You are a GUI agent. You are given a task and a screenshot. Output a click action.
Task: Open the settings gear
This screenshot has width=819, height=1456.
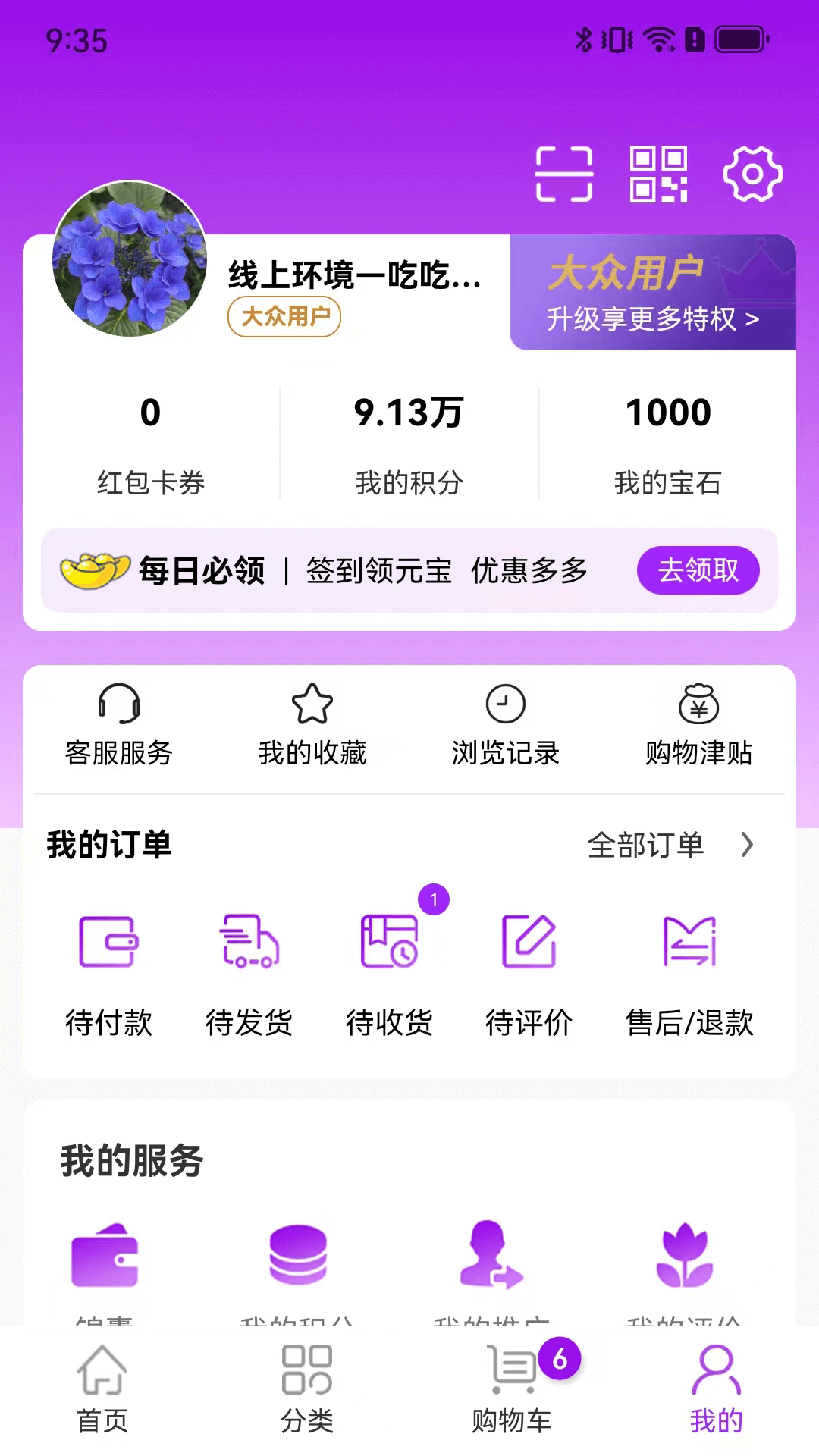[752, 174]
